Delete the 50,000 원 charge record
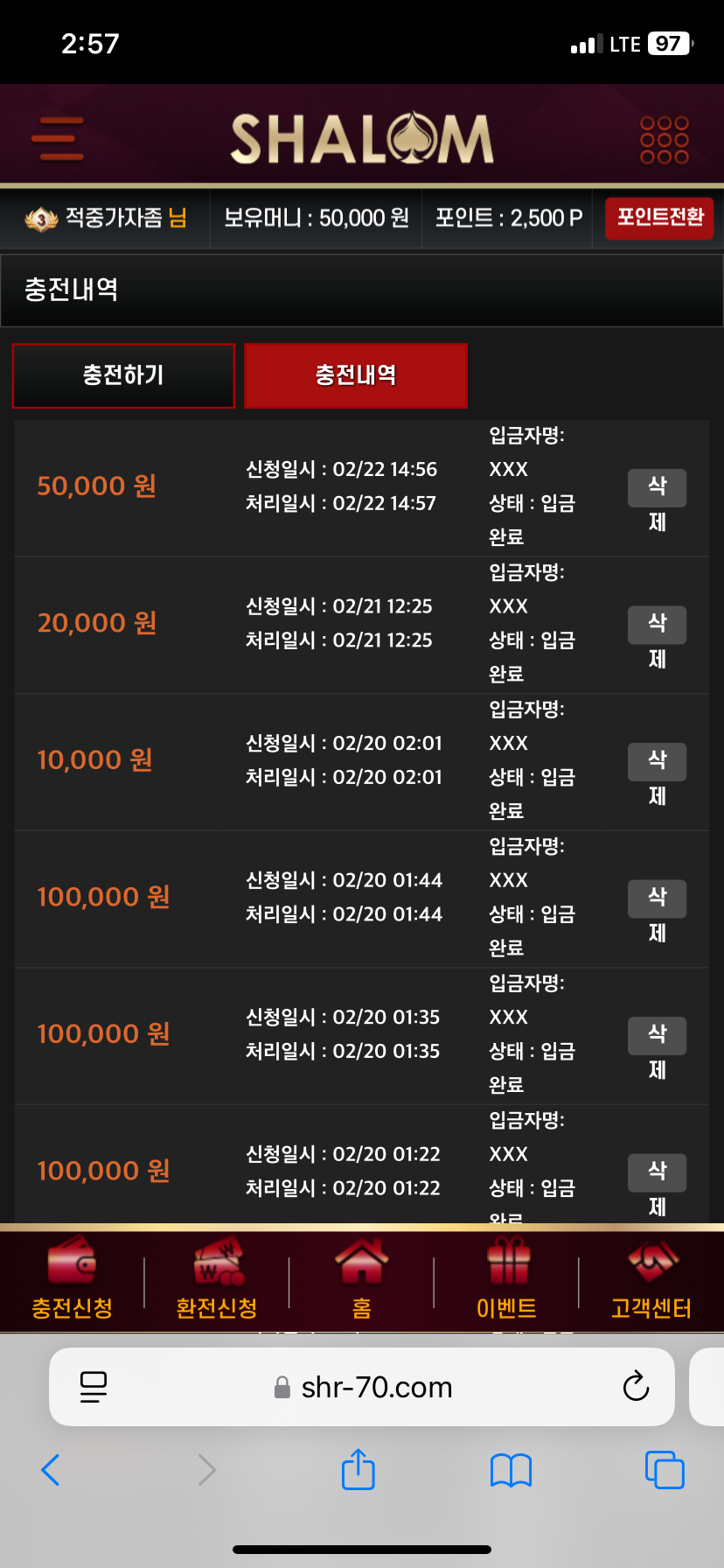724x1568 pixels. (x=658, y=487)
